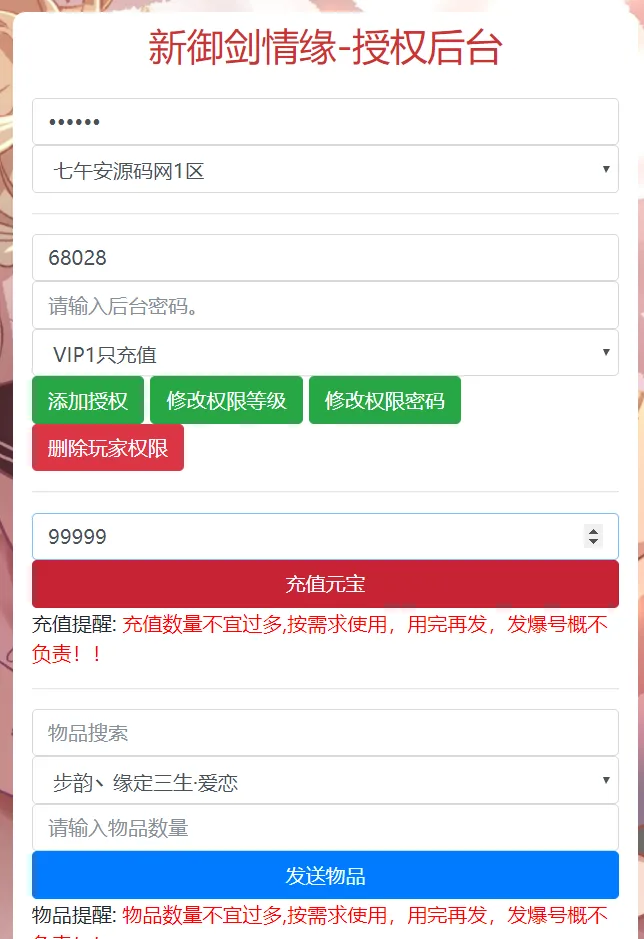
Task: Tap the 充值元宝 button
Action: pyautogui.click(x=325, y=584)
